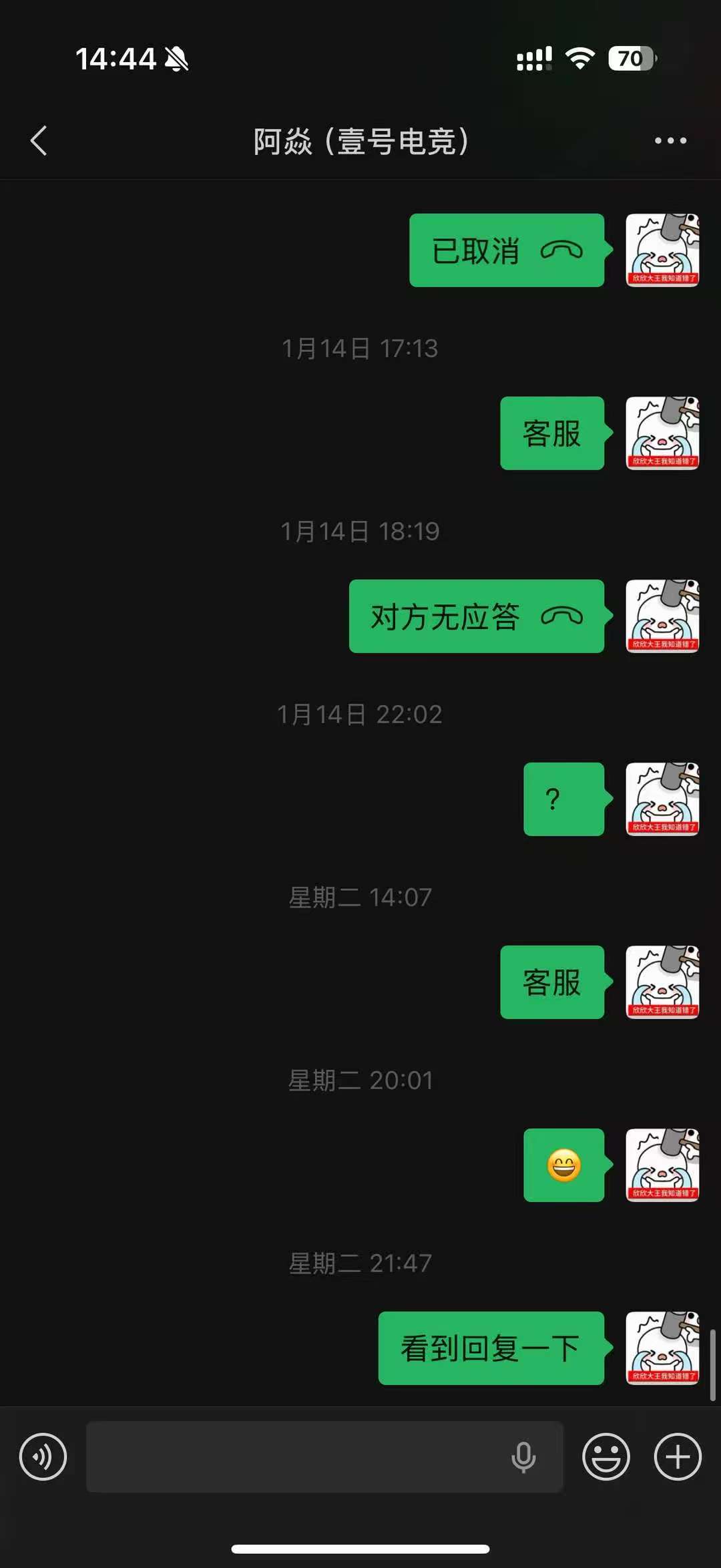Redial from the 已取消 call bubble
721x1568 pixels.
[x=506, y=250]
